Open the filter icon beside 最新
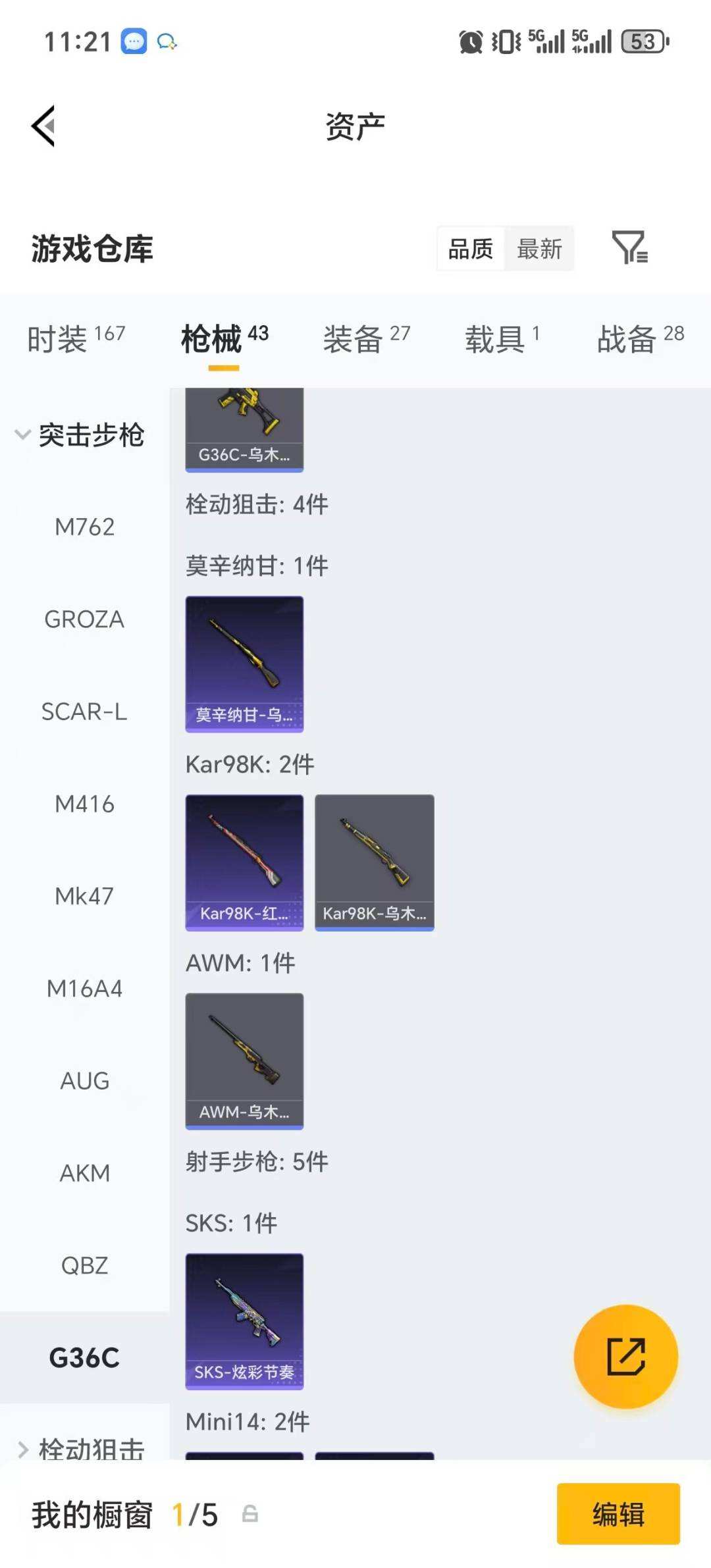Screen dimensions: 711x1568 click(629, 248)
